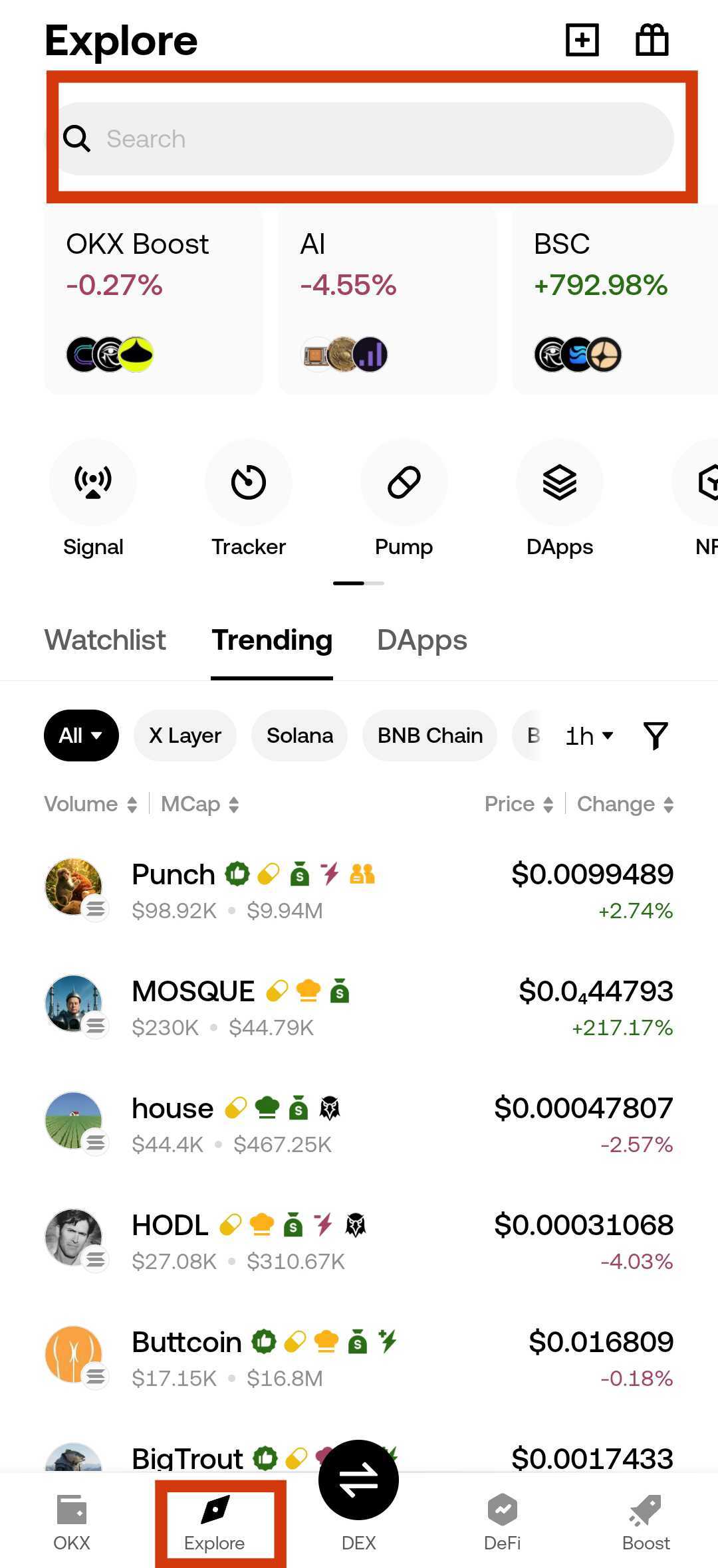Open the add-plus icon in header
The height and width of the screenshot is (1568, 718).
pyautogui.click(x=582, y=41)
